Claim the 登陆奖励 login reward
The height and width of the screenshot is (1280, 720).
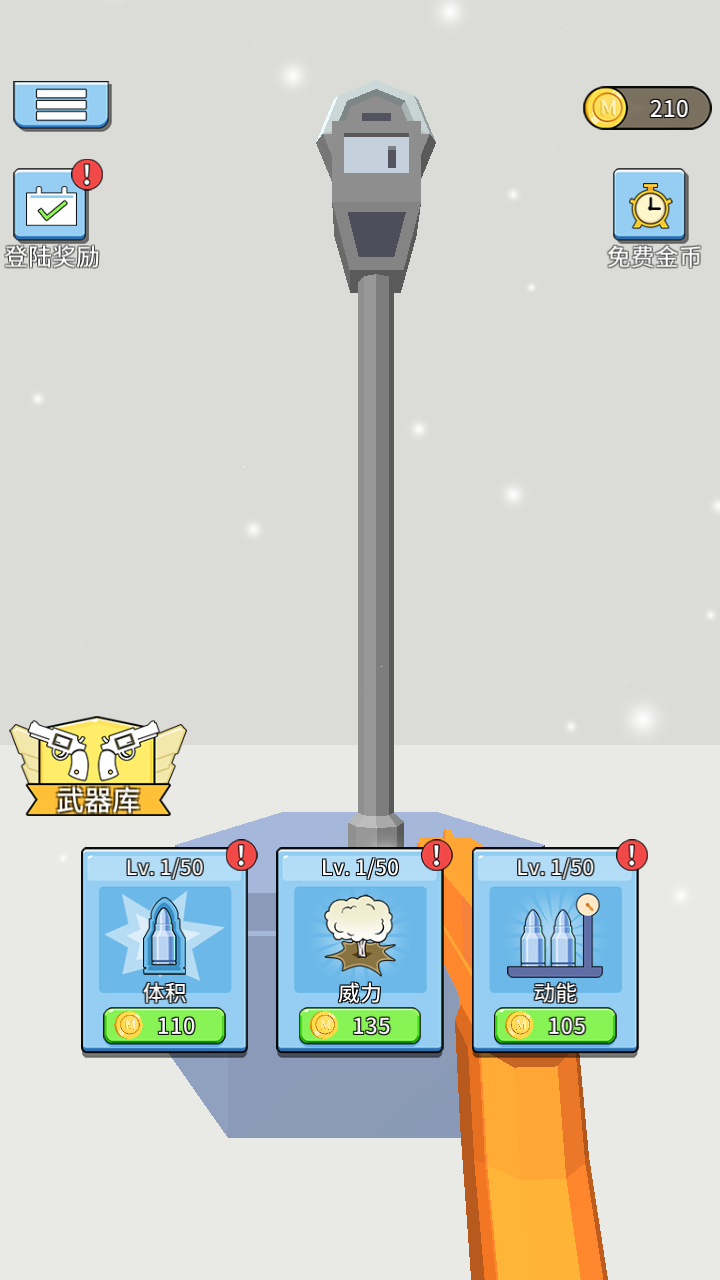point(50,205)
